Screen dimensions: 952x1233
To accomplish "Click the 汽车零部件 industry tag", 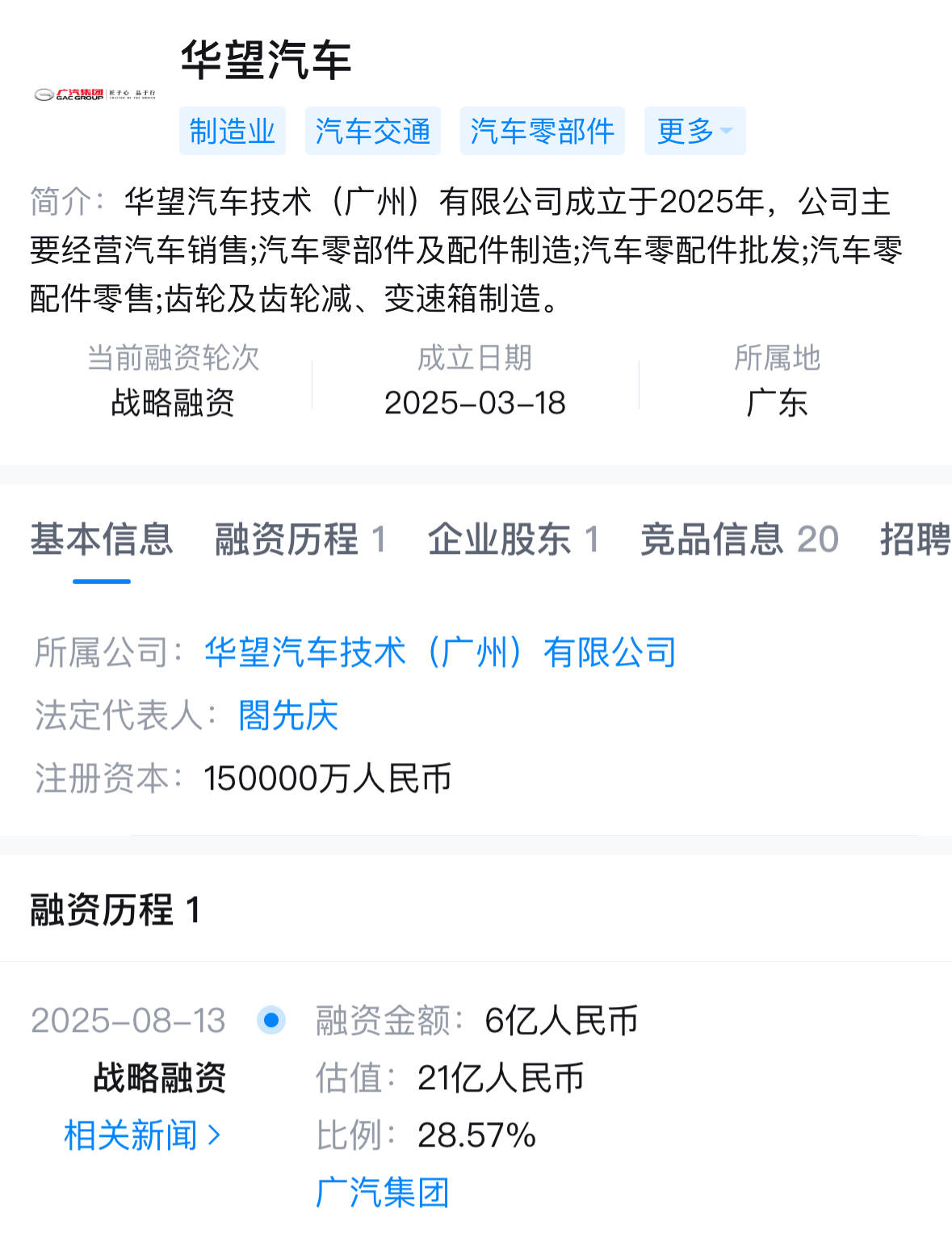I will (543, 131).
